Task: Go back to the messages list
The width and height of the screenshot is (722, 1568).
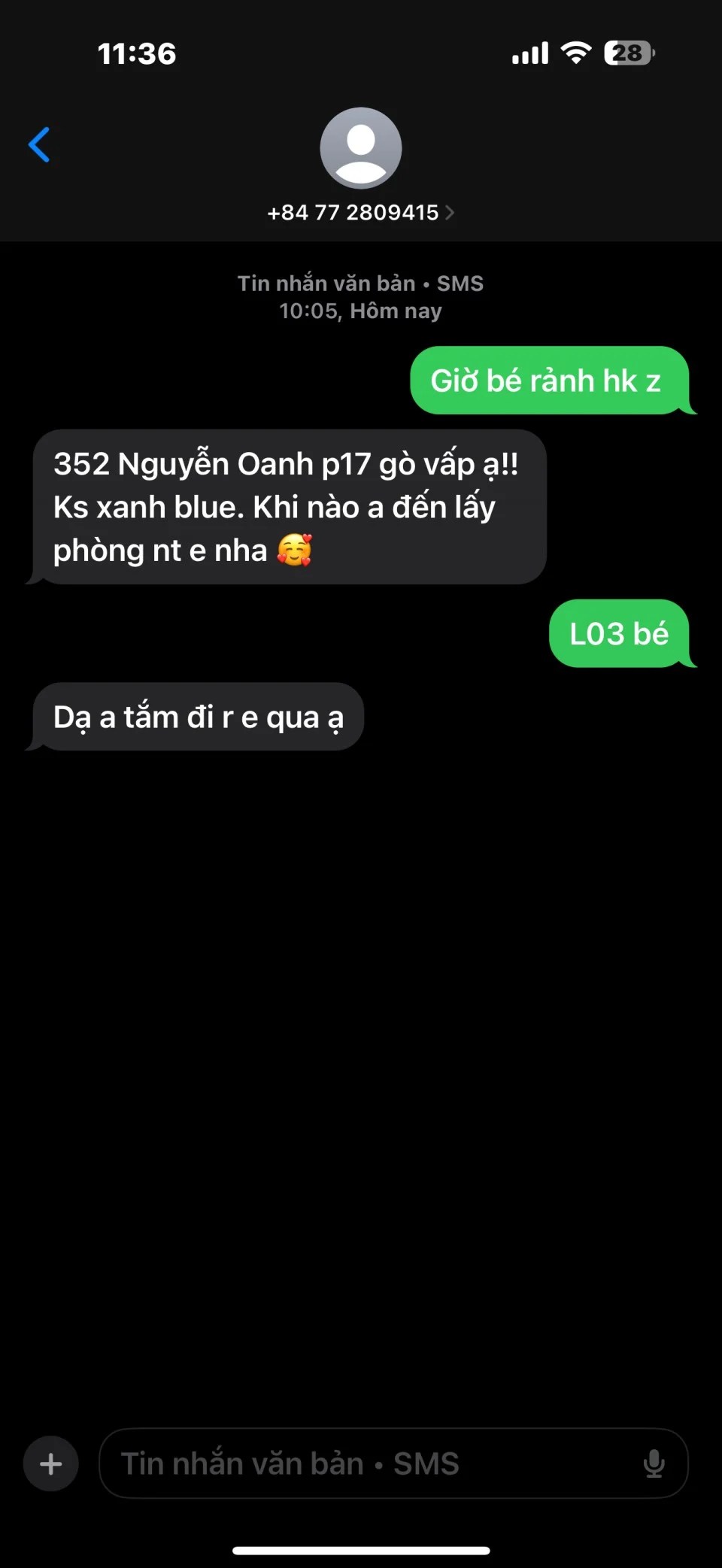Action: [x=39, y=144]
